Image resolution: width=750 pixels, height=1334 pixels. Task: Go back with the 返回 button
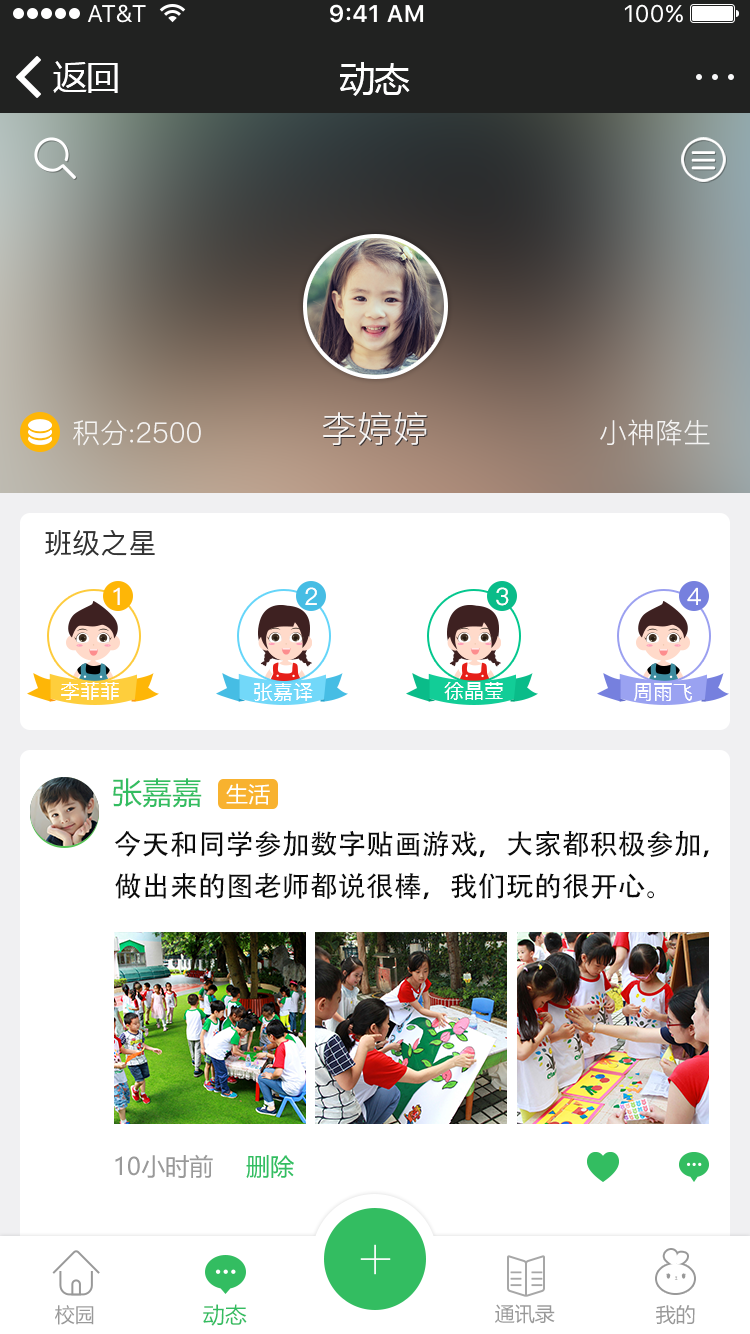click(x=68, y=78)
